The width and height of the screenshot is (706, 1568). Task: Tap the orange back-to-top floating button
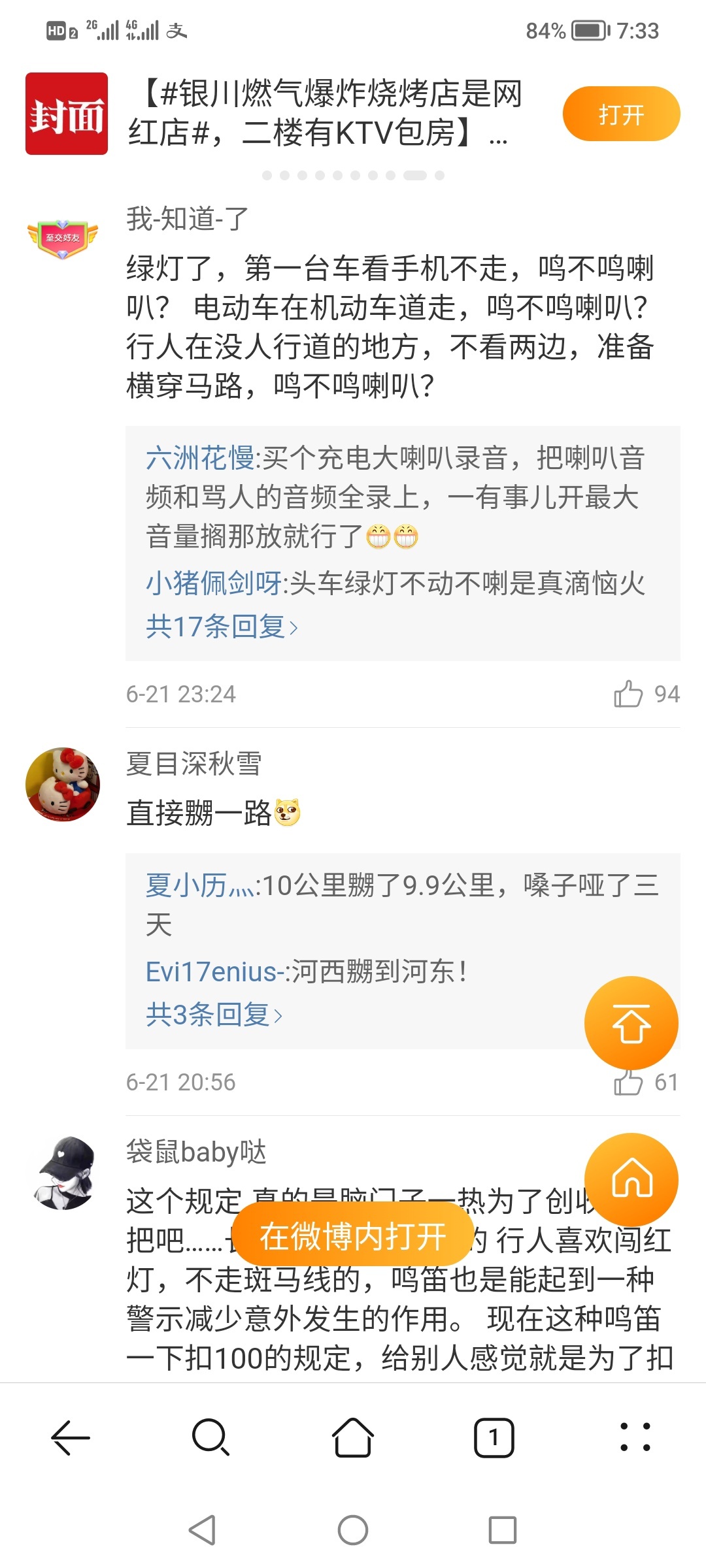(631, 1023)
